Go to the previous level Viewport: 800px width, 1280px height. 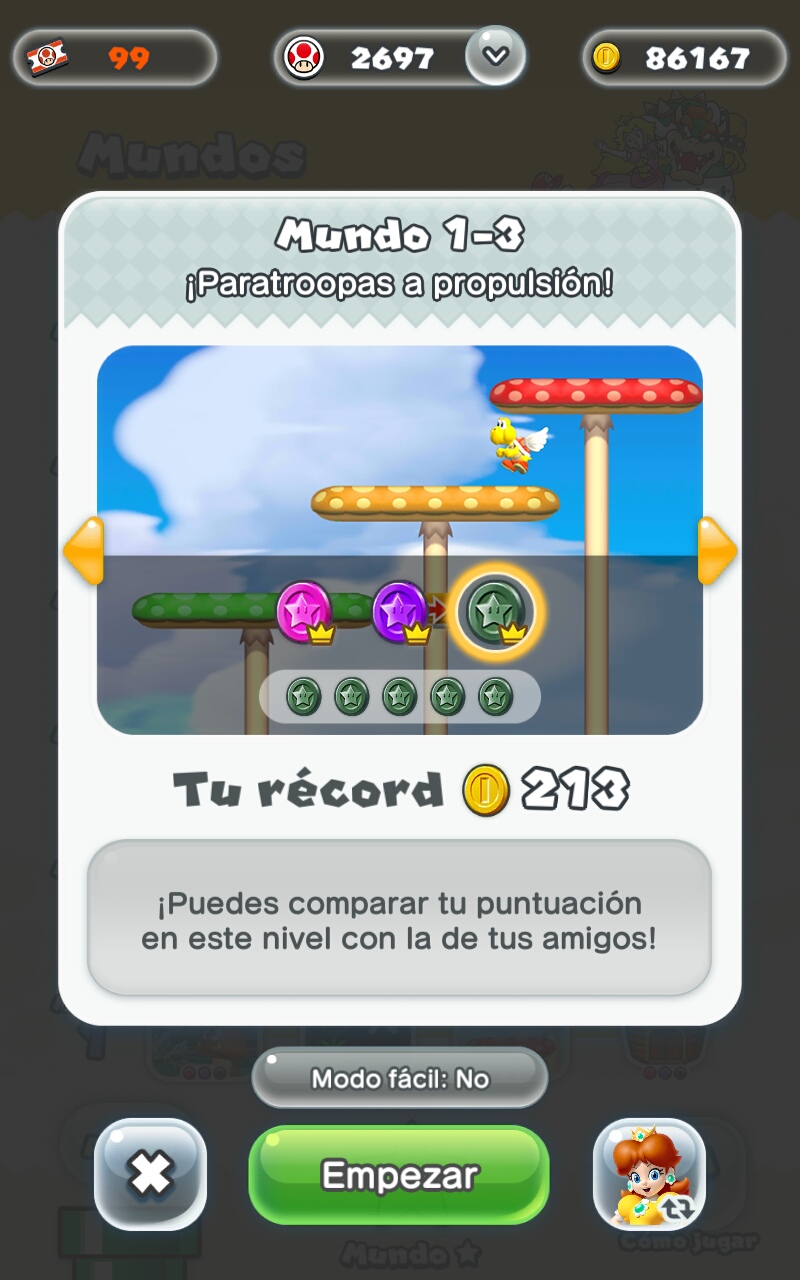pos(83,550)
